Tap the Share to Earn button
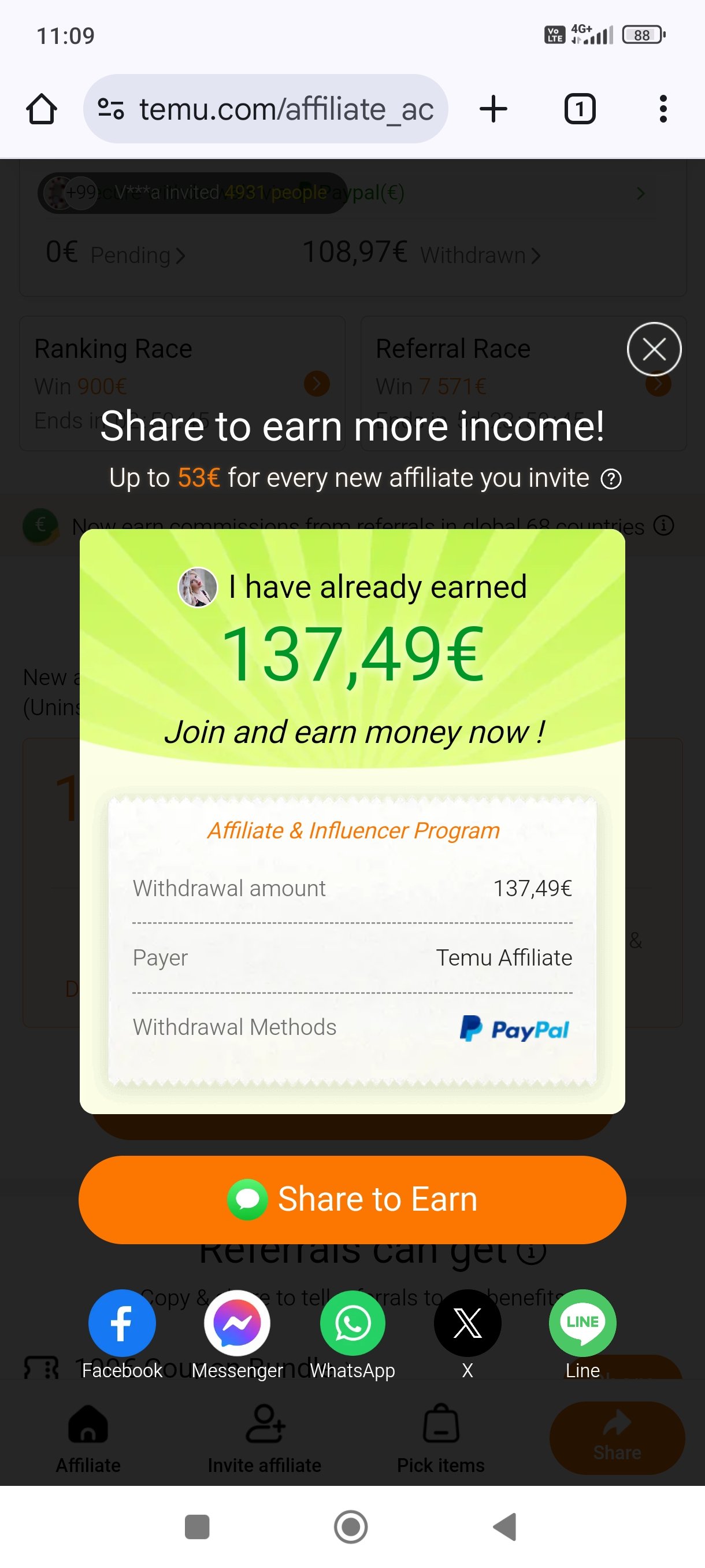 (352, 1199)
